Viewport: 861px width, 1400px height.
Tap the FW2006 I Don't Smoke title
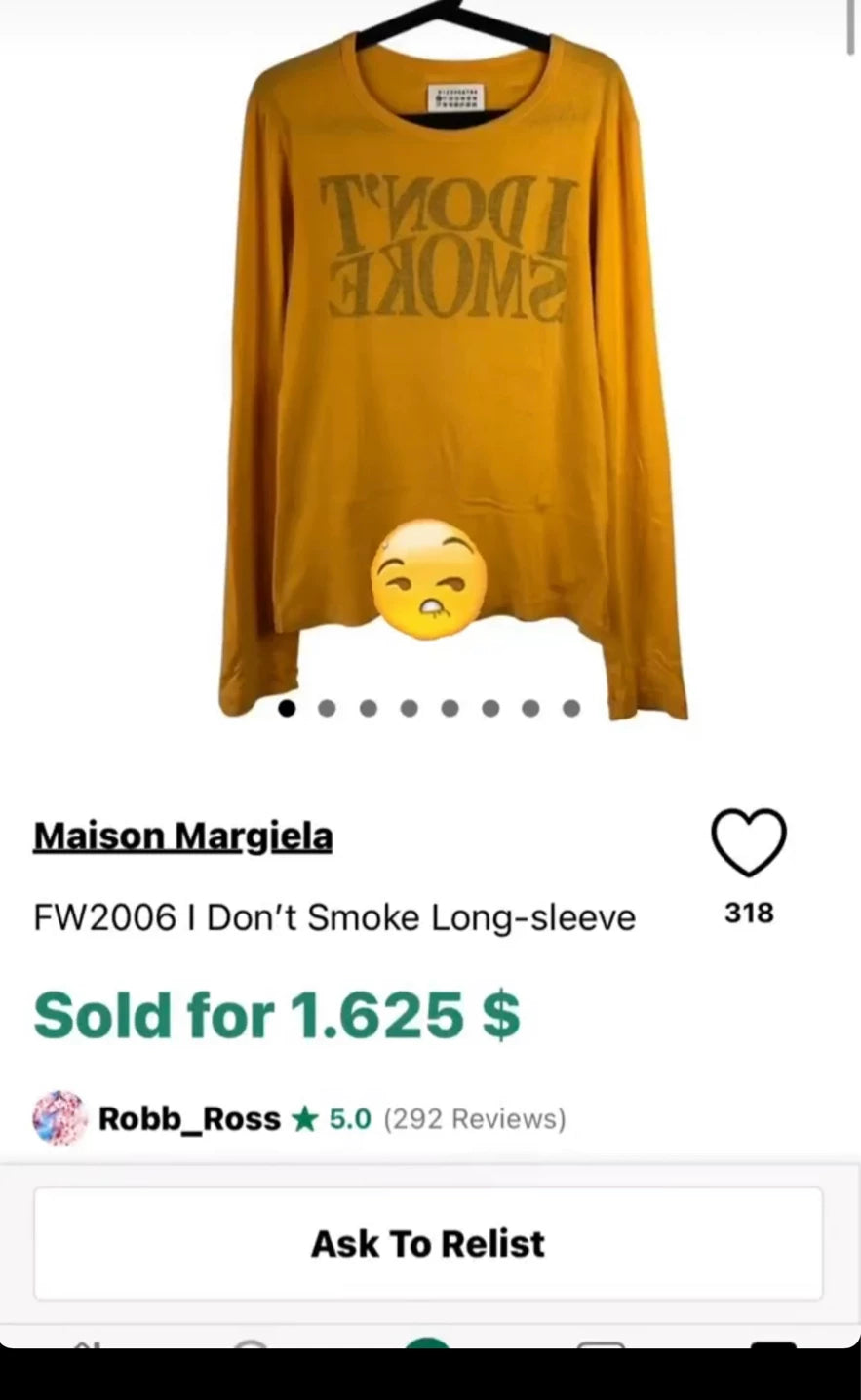(x=334, y=916)
